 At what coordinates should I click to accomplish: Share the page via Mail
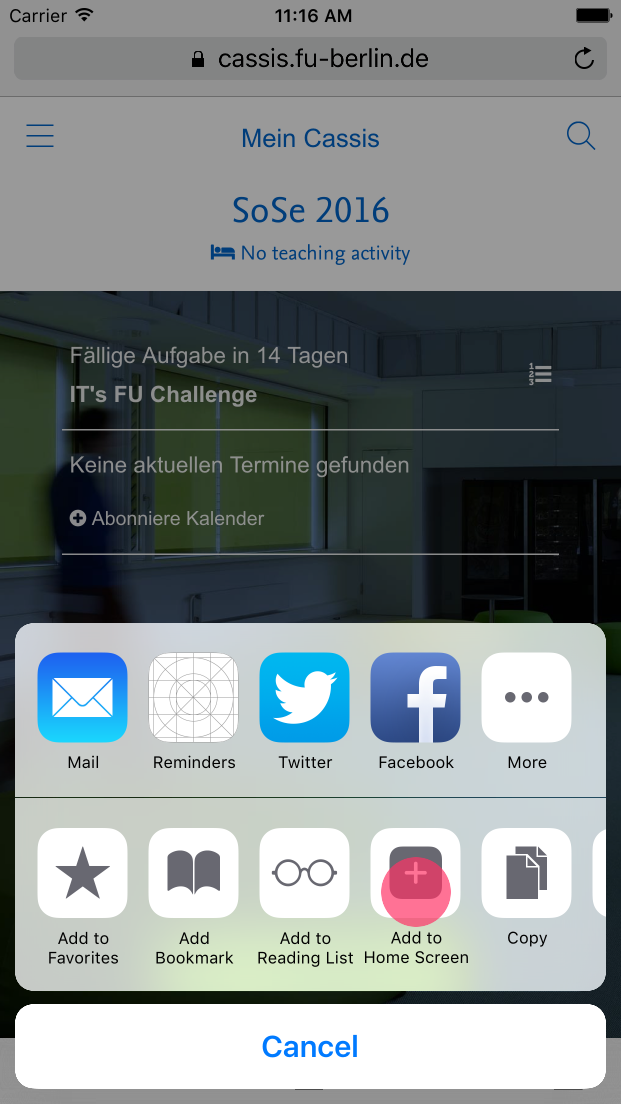83,698
